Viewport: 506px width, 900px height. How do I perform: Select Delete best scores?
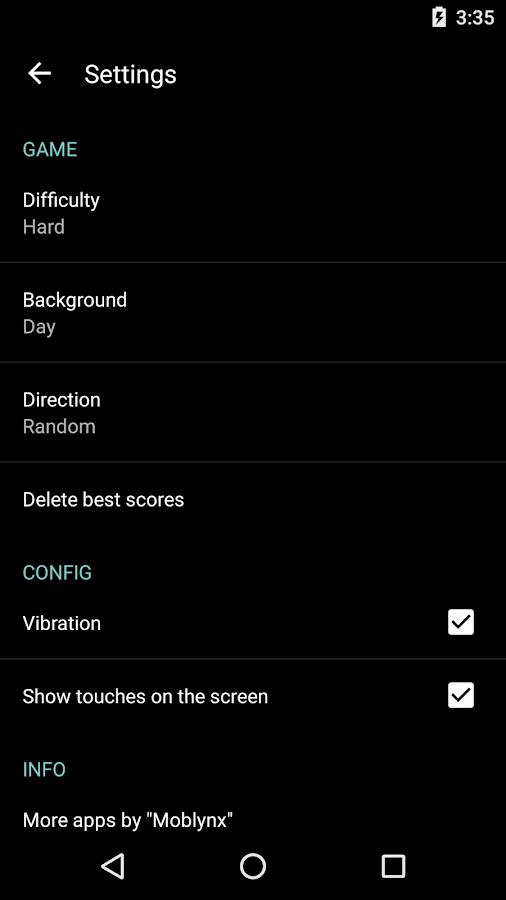pyautogui.click(x=253, y=499)
